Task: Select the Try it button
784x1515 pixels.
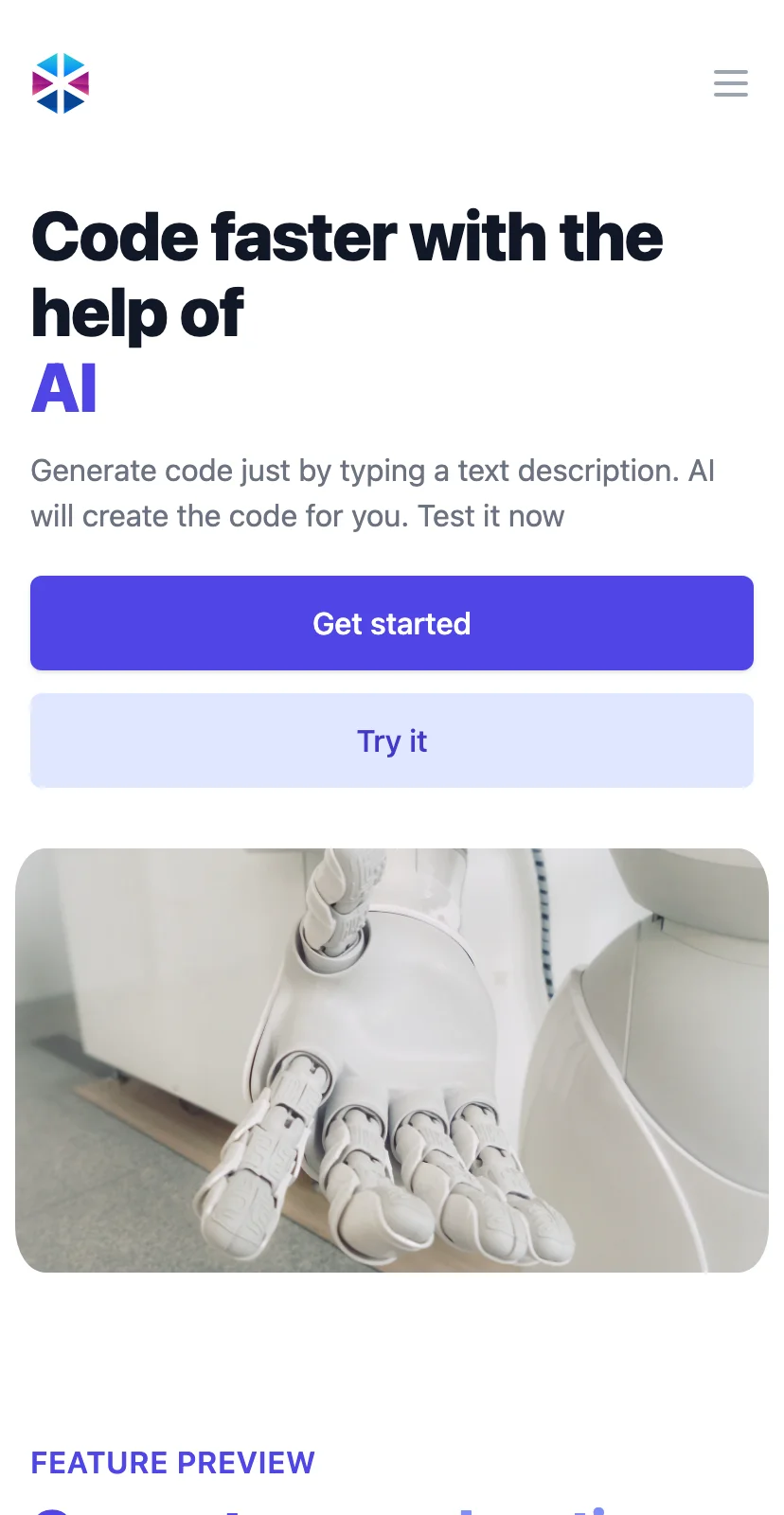Action: 392,740
